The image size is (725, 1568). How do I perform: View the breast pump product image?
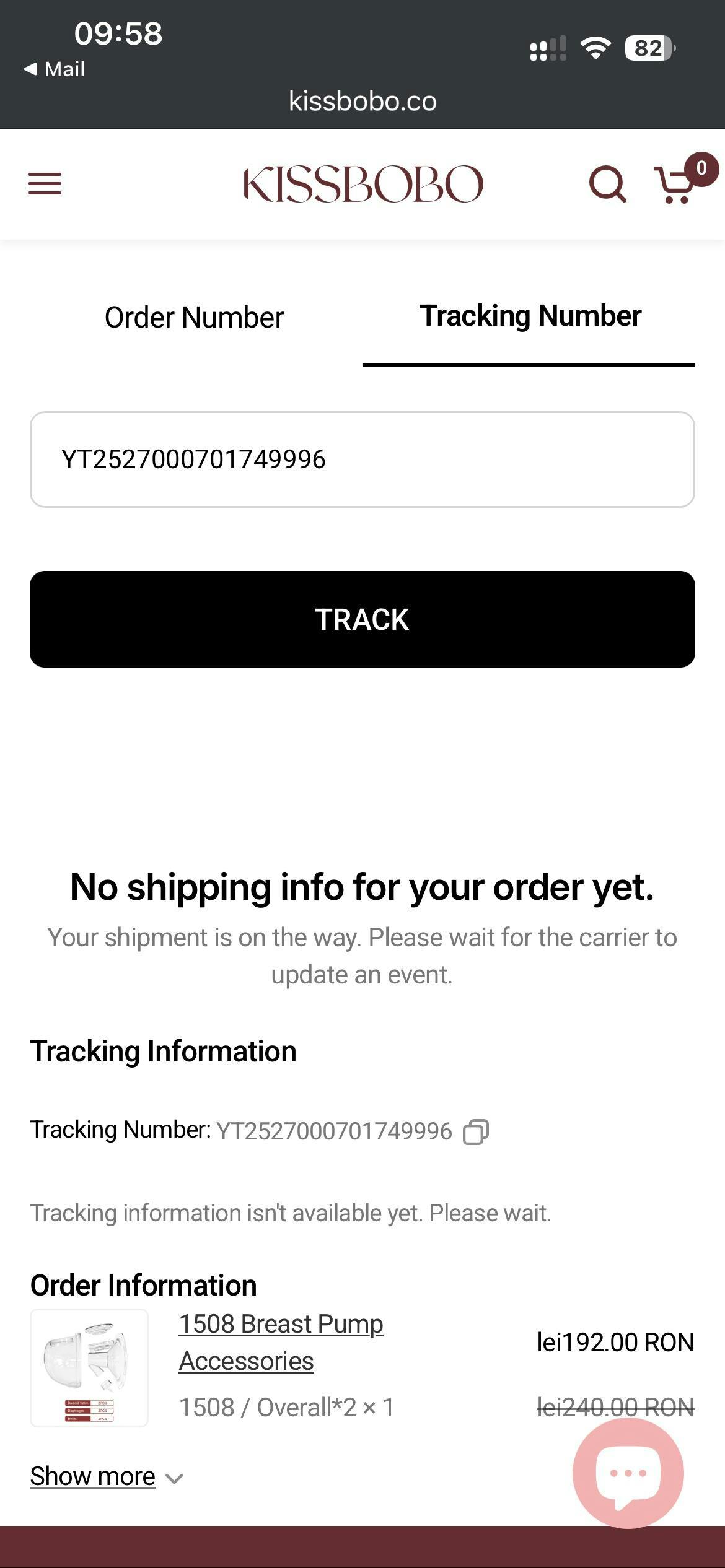tap(89, 1367)
